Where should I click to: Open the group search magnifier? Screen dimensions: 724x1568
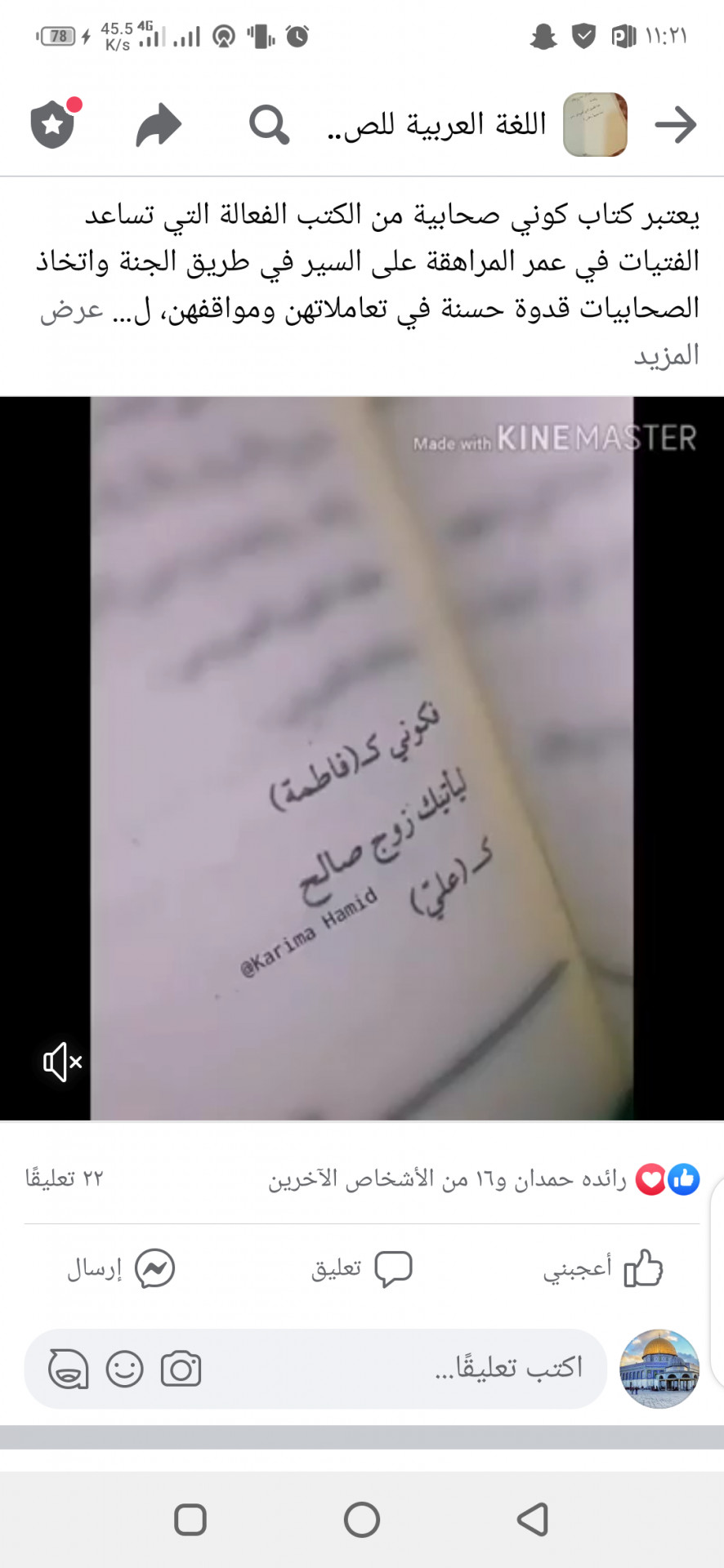pos(269,125)
